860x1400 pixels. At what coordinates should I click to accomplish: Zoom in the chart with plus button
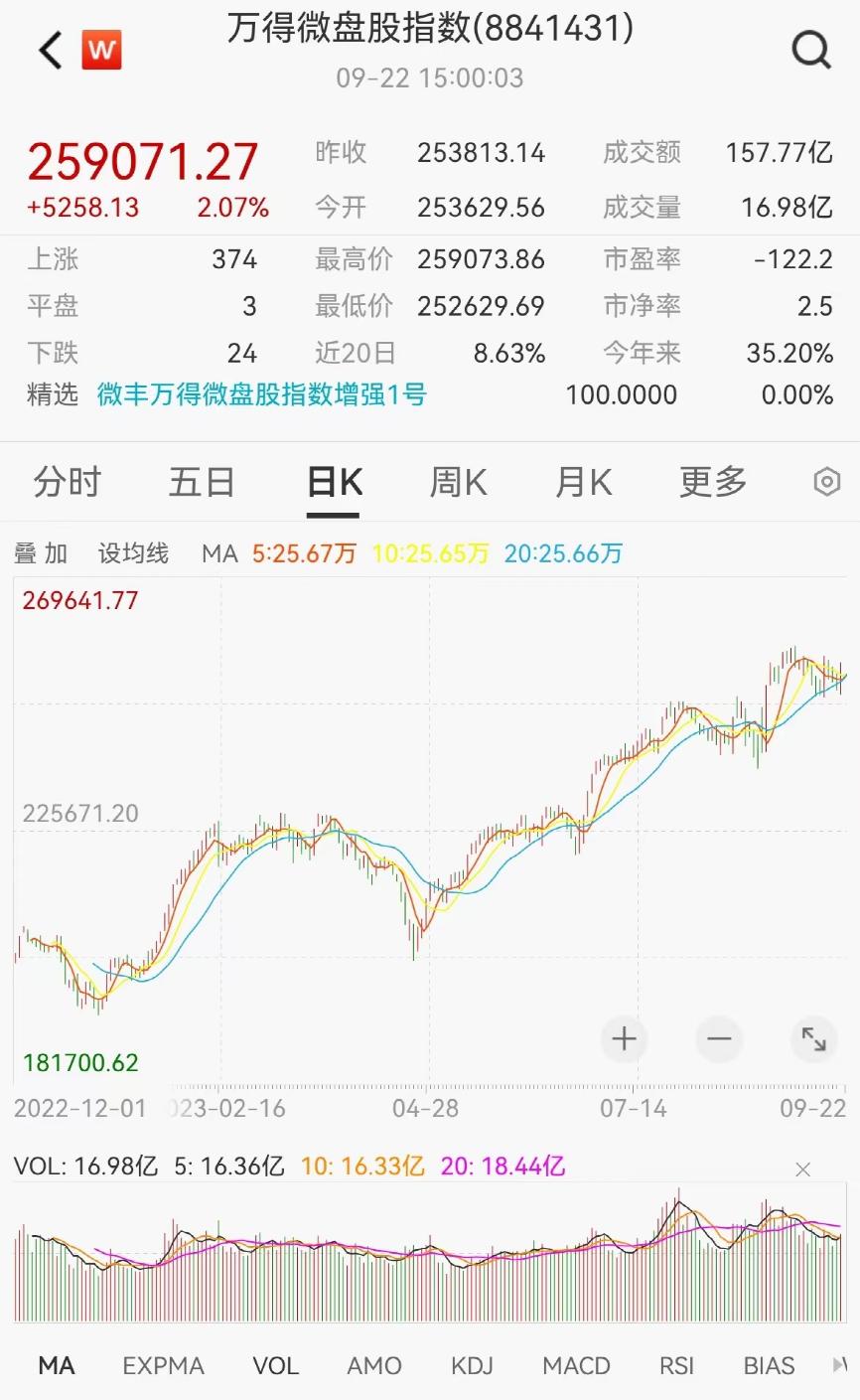point(624,1040)
